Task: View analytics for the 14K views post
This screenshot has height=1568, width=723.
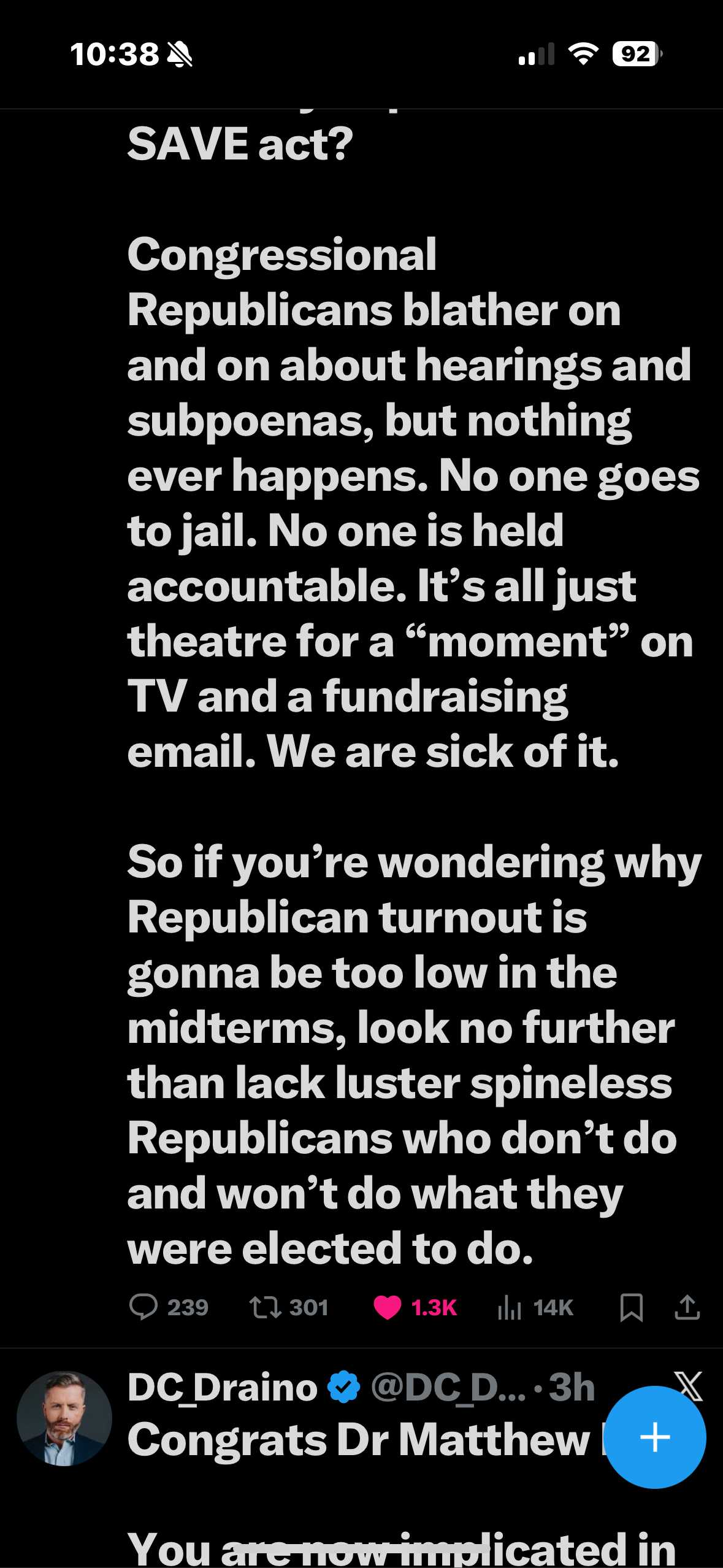Action: (510, 1307)
